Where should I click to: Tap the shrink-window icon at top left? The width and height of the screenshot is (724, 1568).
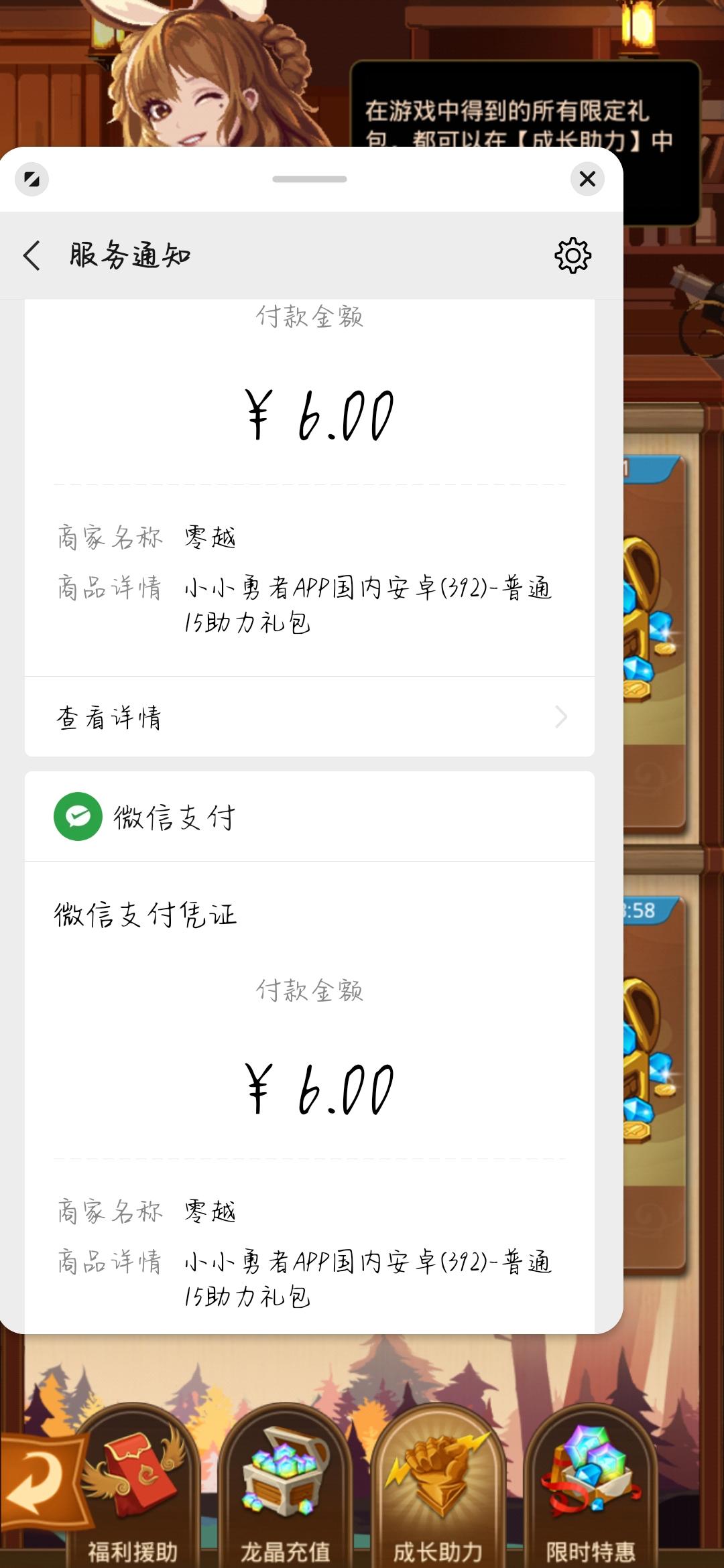pyautogui.click(x=32, y=180)
